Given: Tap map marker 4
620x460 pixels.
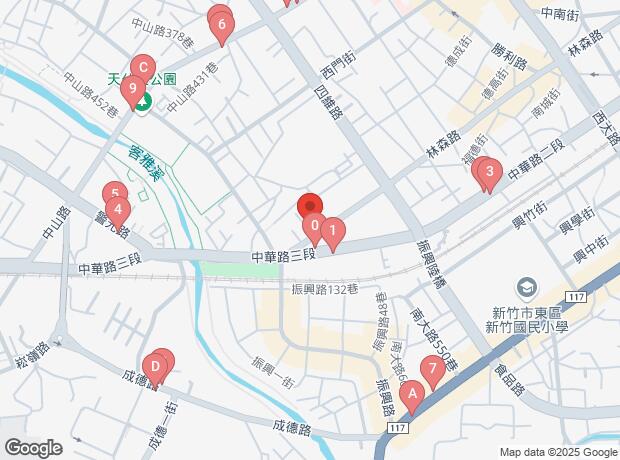Looking at the screenshot, I should point(119,211).
